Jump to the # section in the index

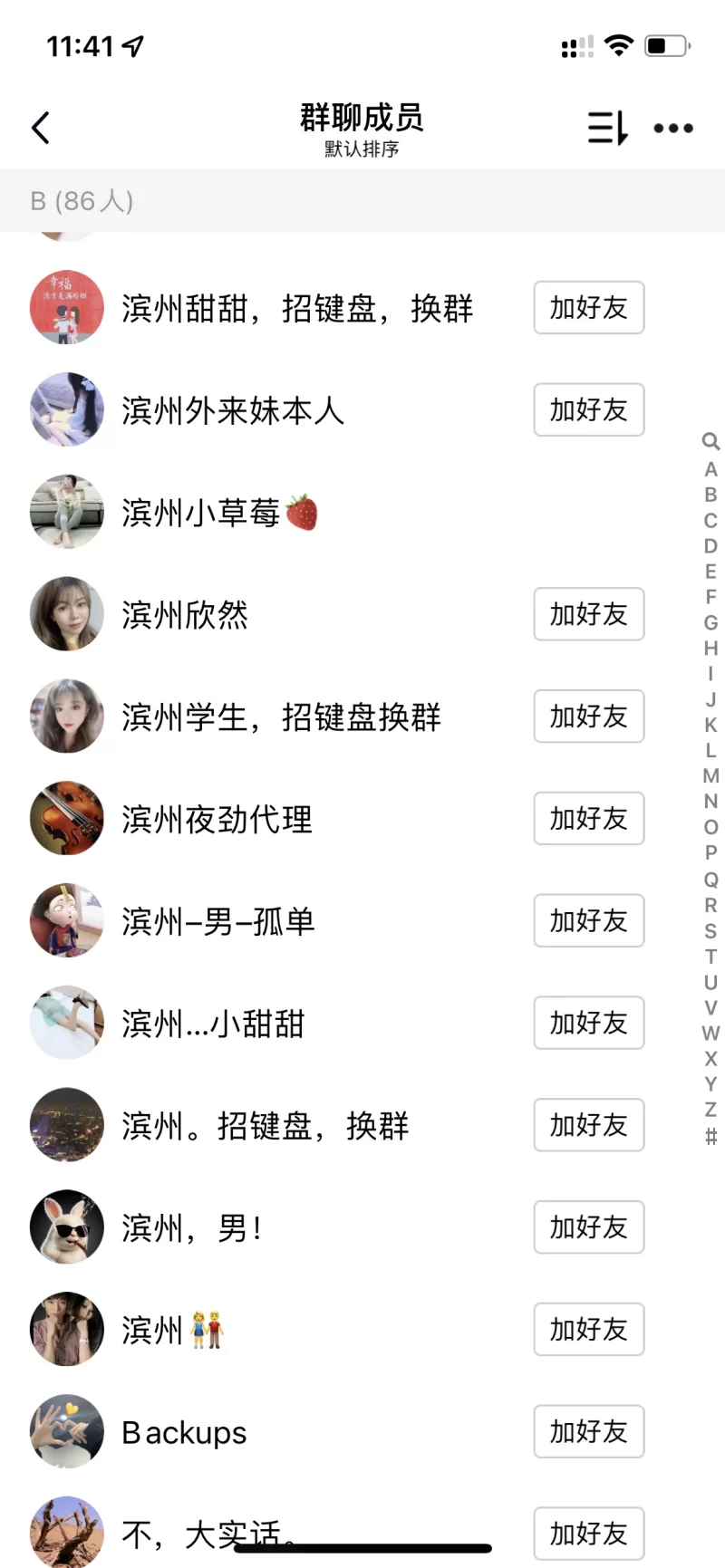click(x=710, y=1136)
